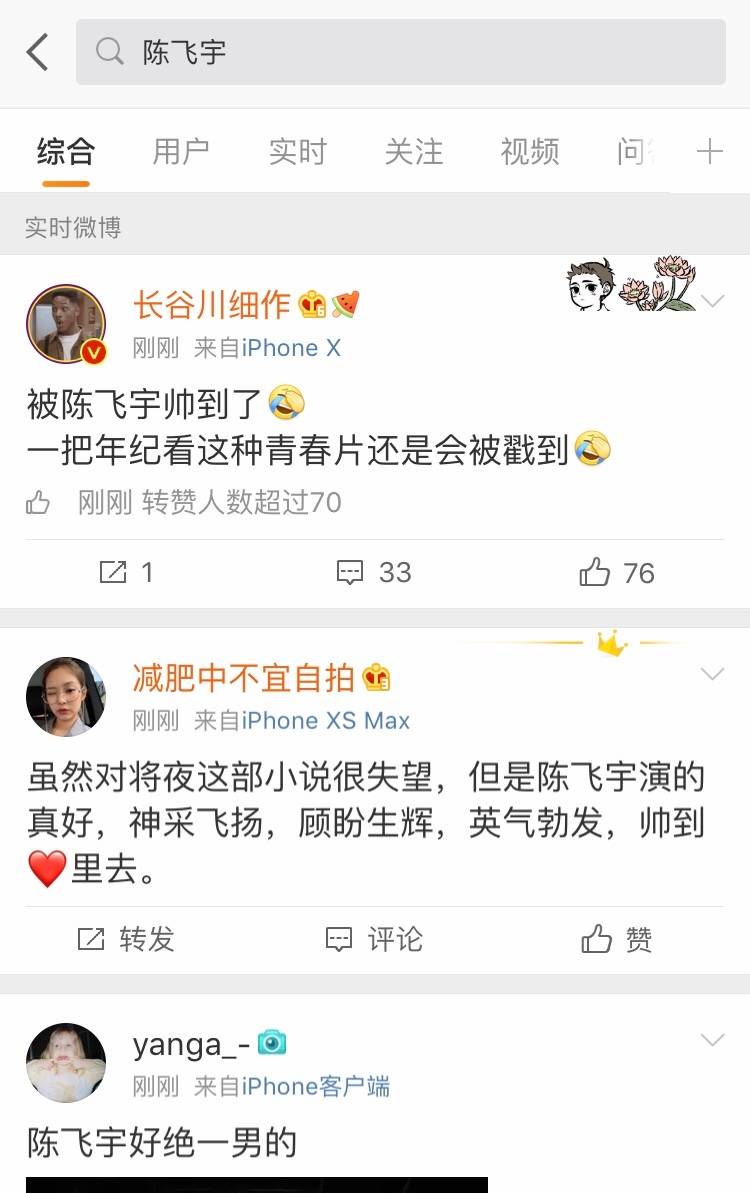Image resolution: width=750 pixels, height=1193 pixels.
Task: Go back using the top-left arrow
Action: point(37,52)
